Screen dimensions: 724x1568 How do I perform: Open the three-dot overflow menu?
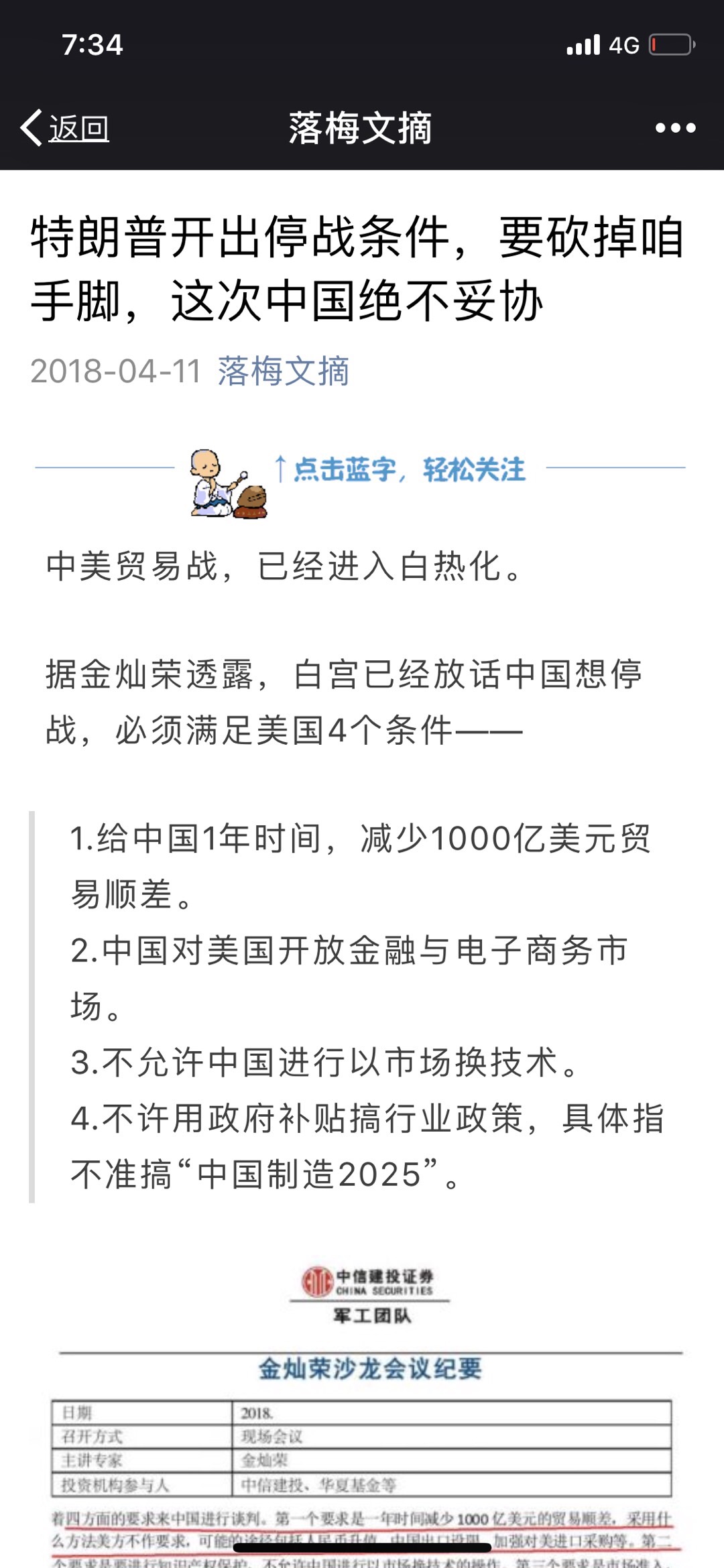pyautogui.click(x=675, y=128)
